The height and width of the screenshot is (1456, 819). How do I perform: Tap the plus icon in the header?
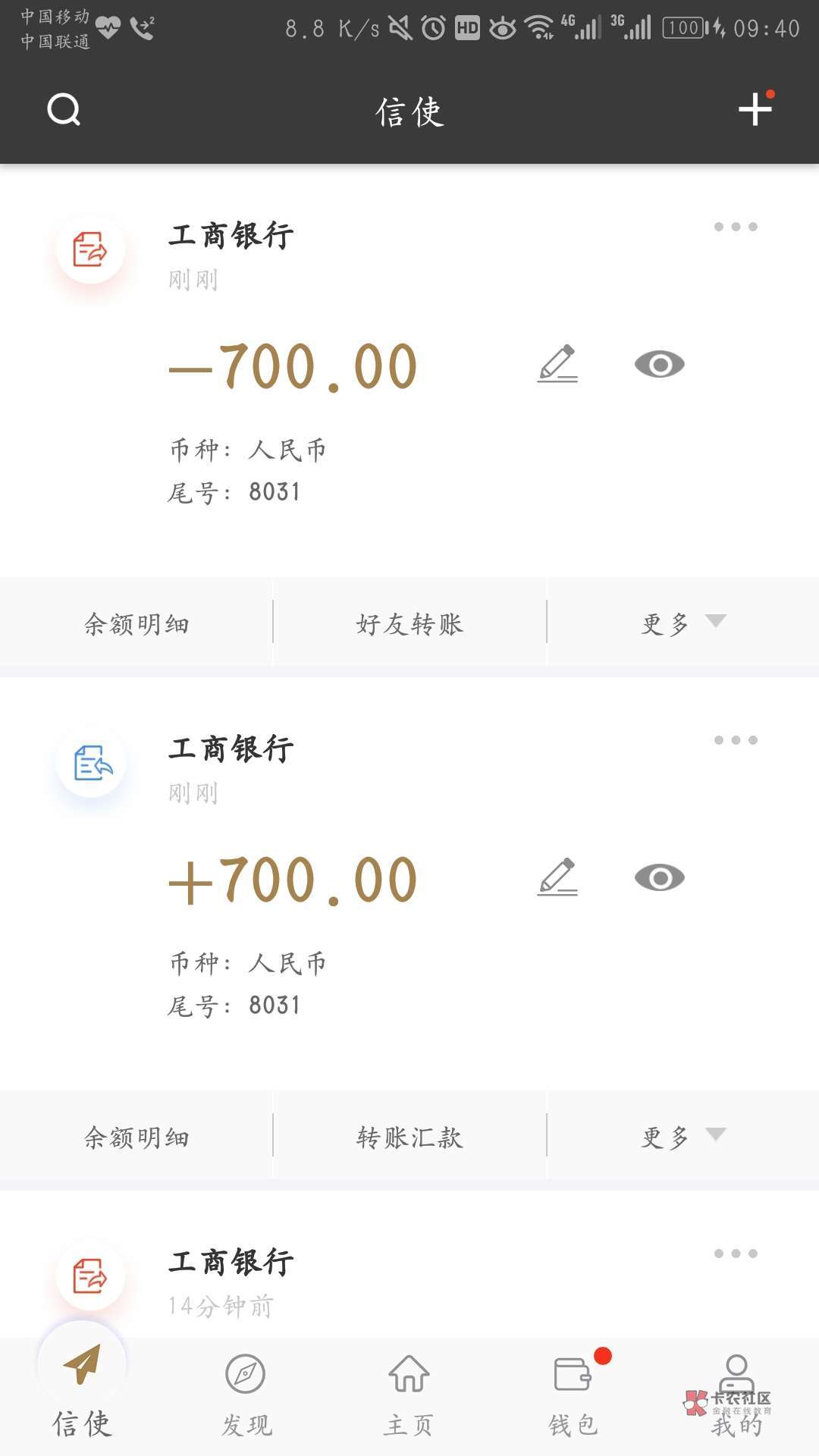coord(755,109)
